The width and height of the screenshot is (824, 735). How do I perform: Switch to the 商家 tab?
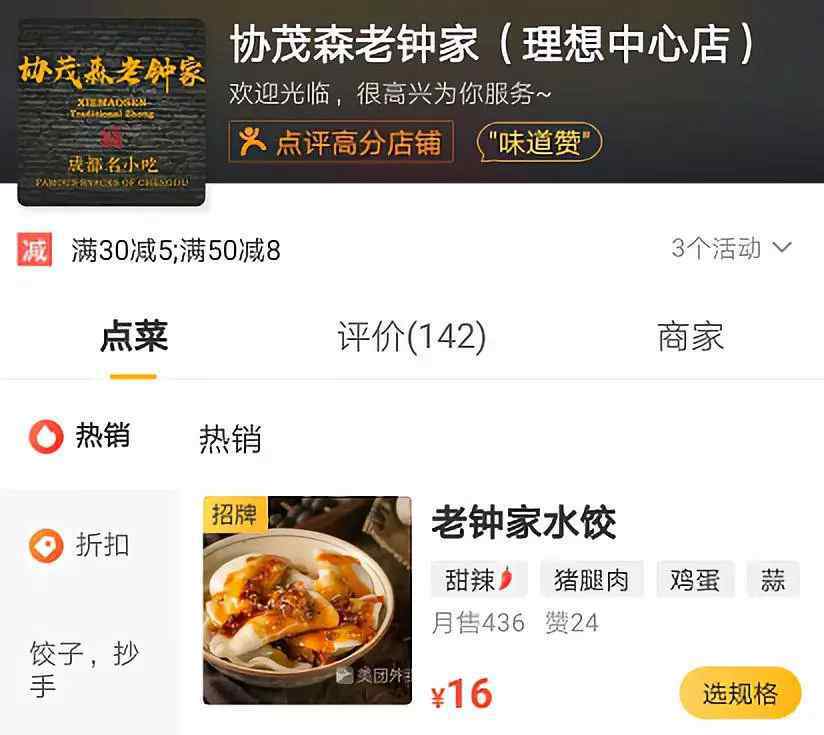pos(690,337)
